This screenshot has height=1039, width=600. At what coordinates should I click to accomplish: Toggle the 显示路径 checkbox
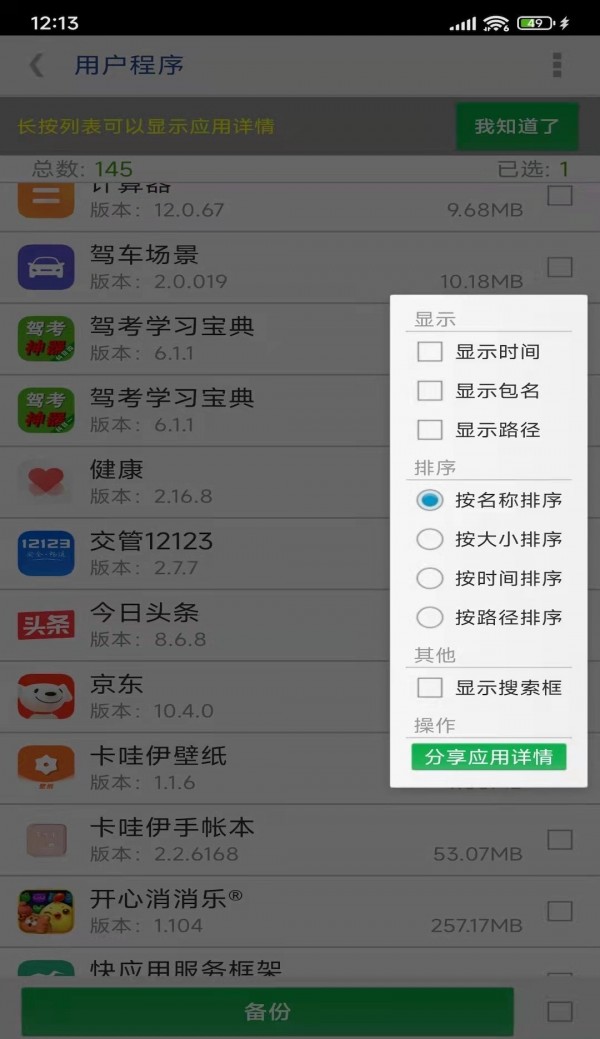430,430
